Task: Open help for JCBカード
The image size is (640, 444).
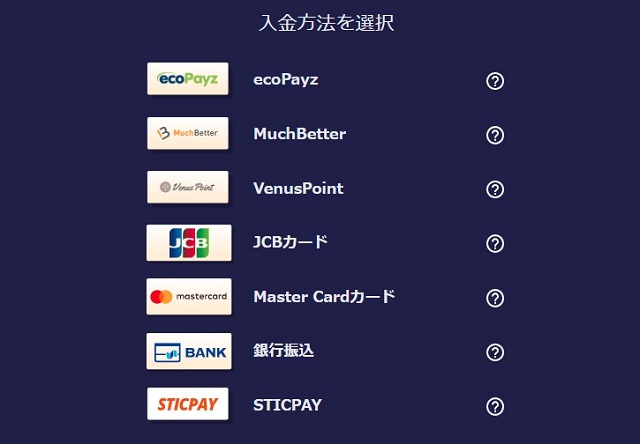Action: point(495,244)
